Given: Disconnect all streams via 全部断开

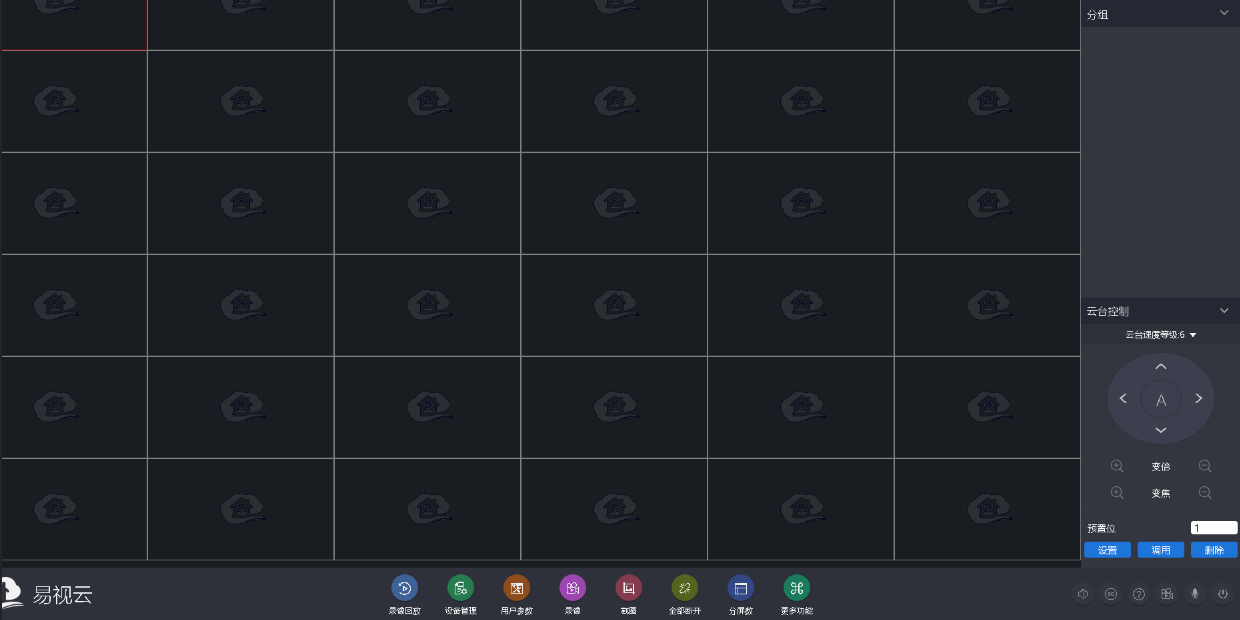Looking at the screenshot, I should point(684,589).
